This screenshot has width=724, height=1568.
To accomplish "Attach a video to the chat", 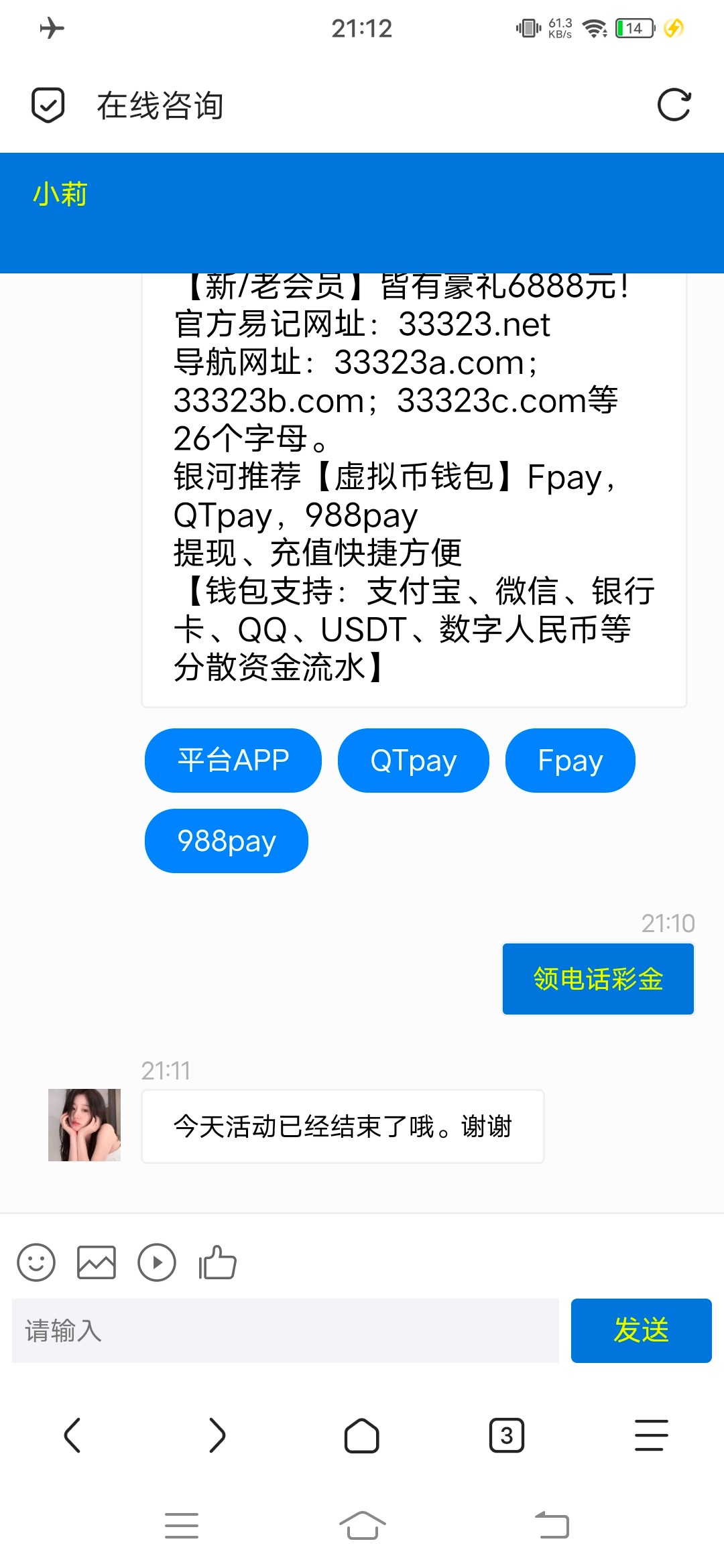I will [x=157, y=1263].
